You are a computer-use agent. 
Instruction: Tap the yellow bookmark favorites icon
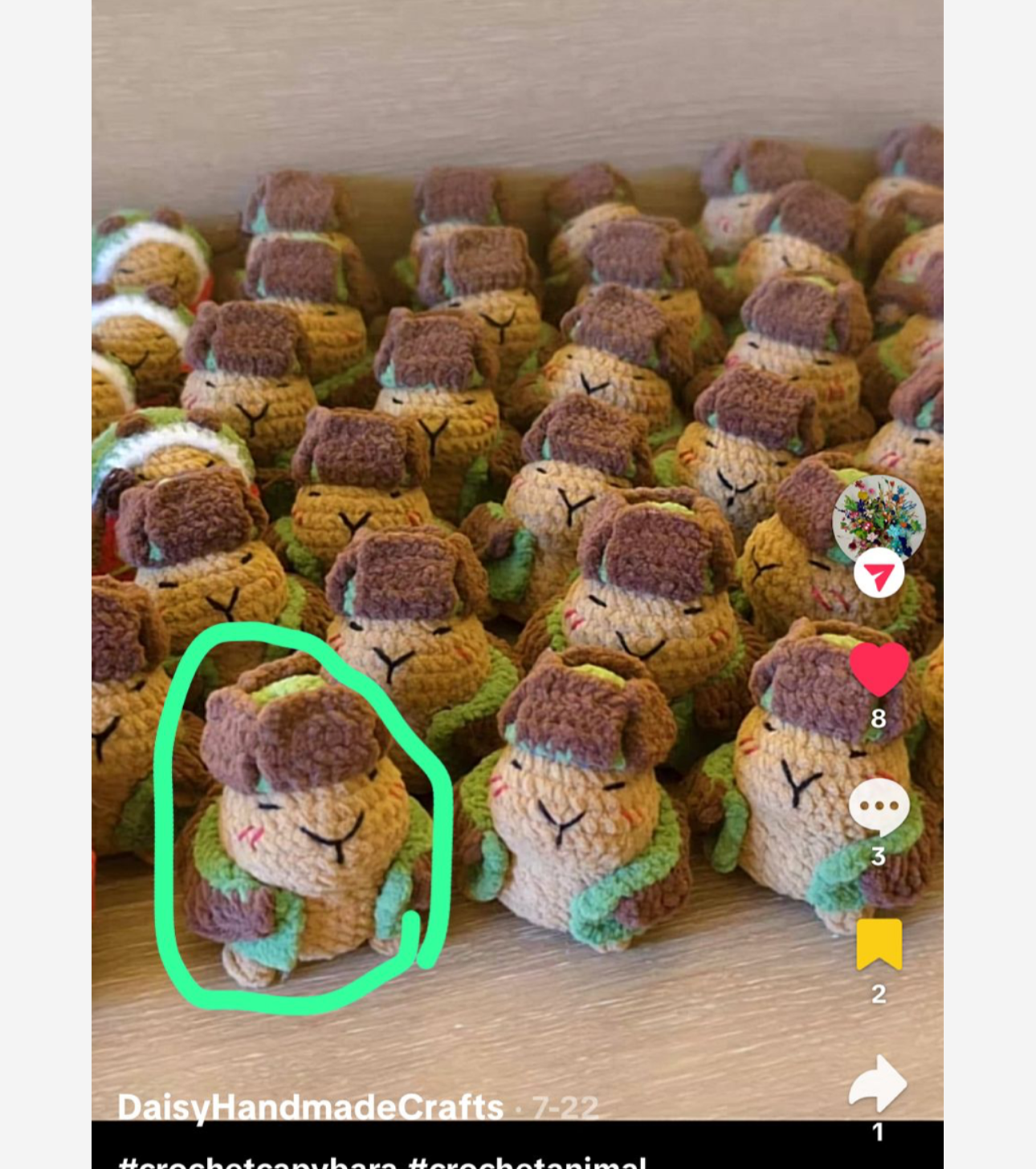(879, 945)
